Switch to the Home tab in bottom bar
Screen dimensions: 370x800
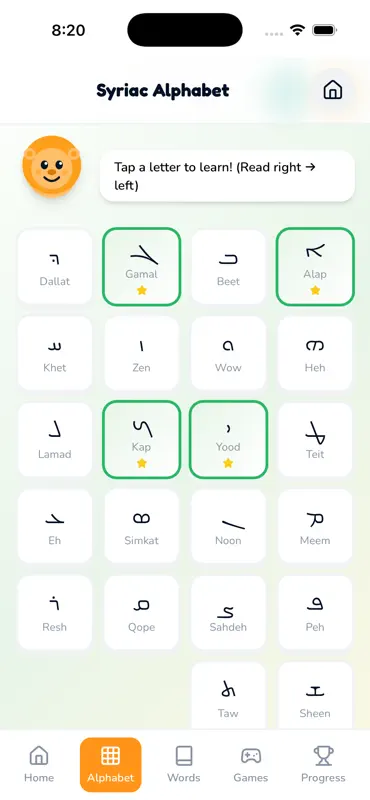click(x=39, y=764)
